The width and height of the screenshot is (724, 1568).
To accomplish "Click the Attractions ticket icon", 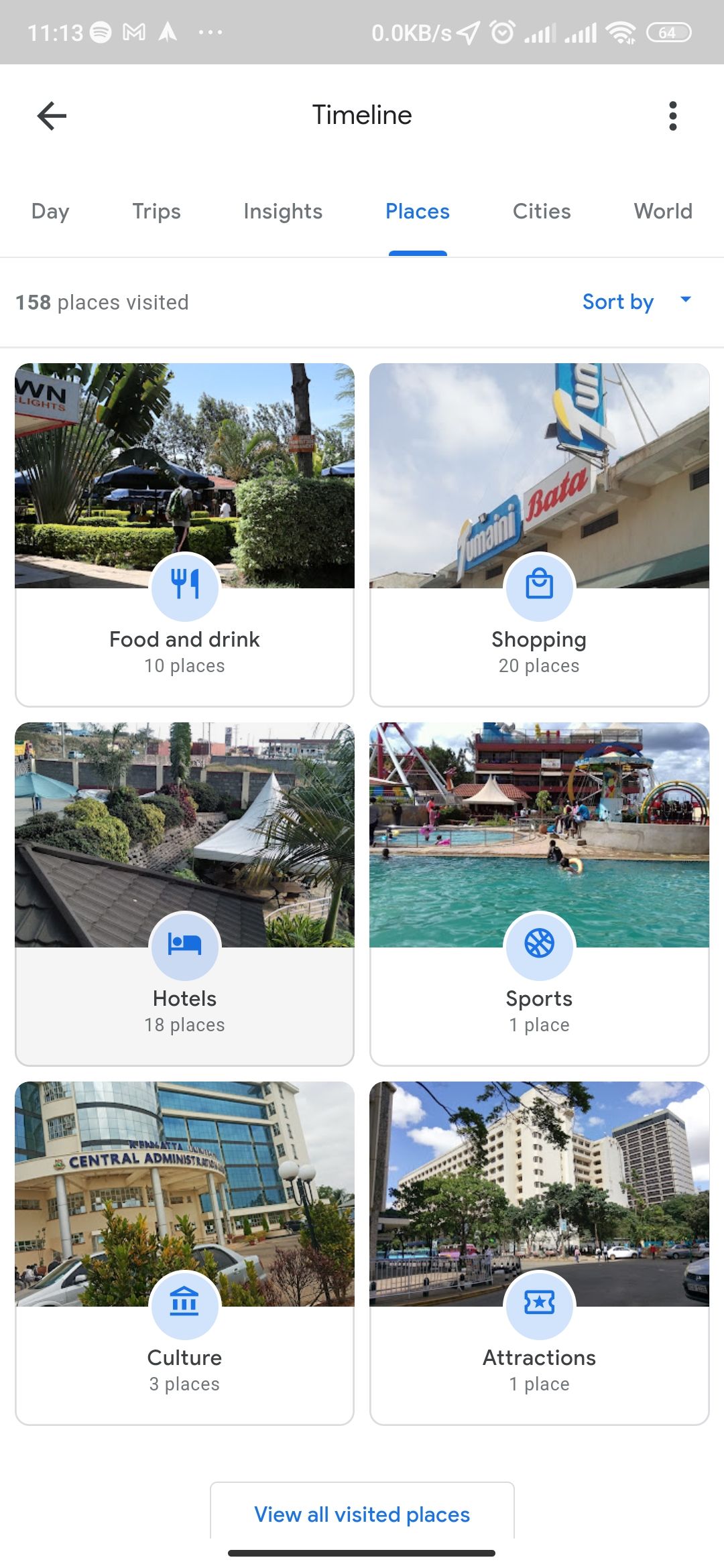I will [540, 1305].
